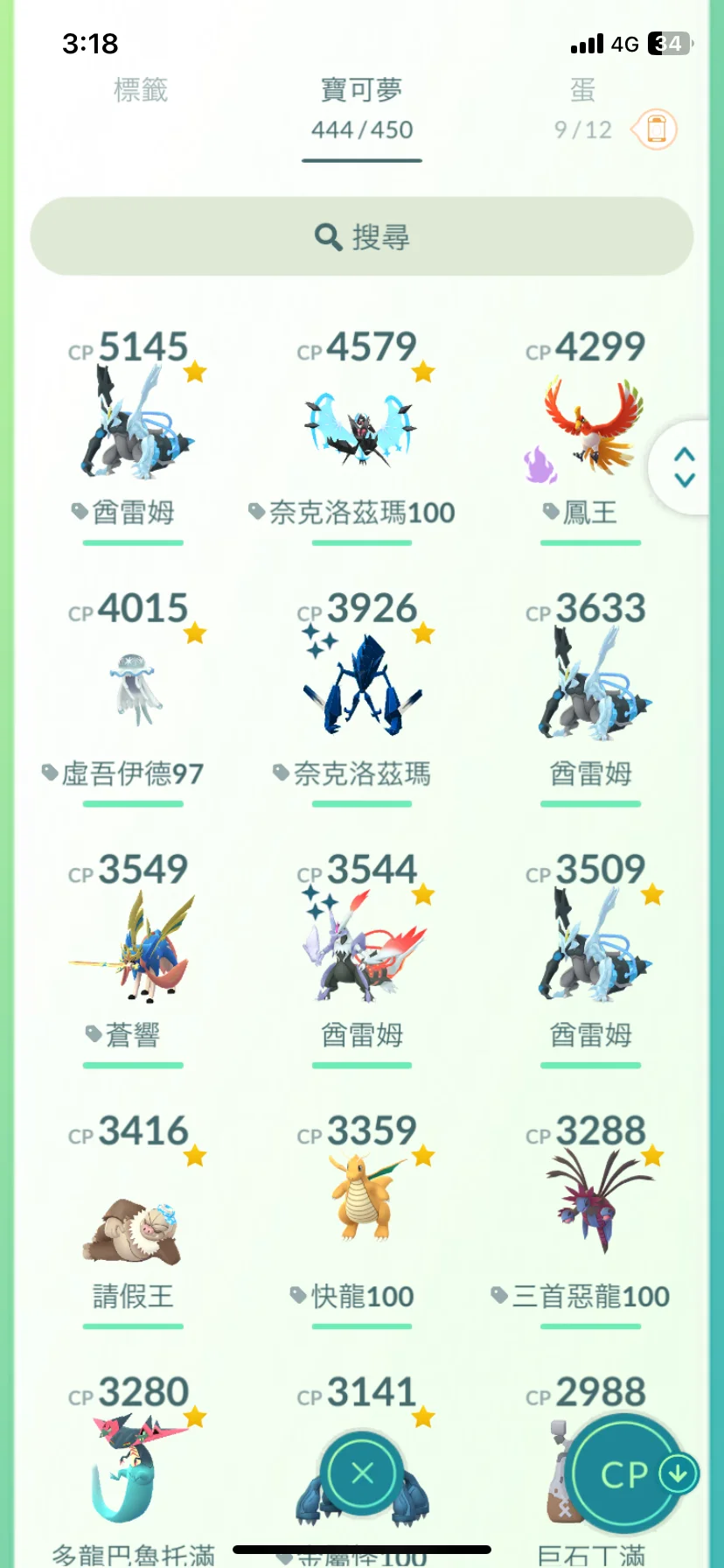This screenshot has height=1568, width=724.
Task: Open the 搜尋 search field
Action: click(362, 236)
